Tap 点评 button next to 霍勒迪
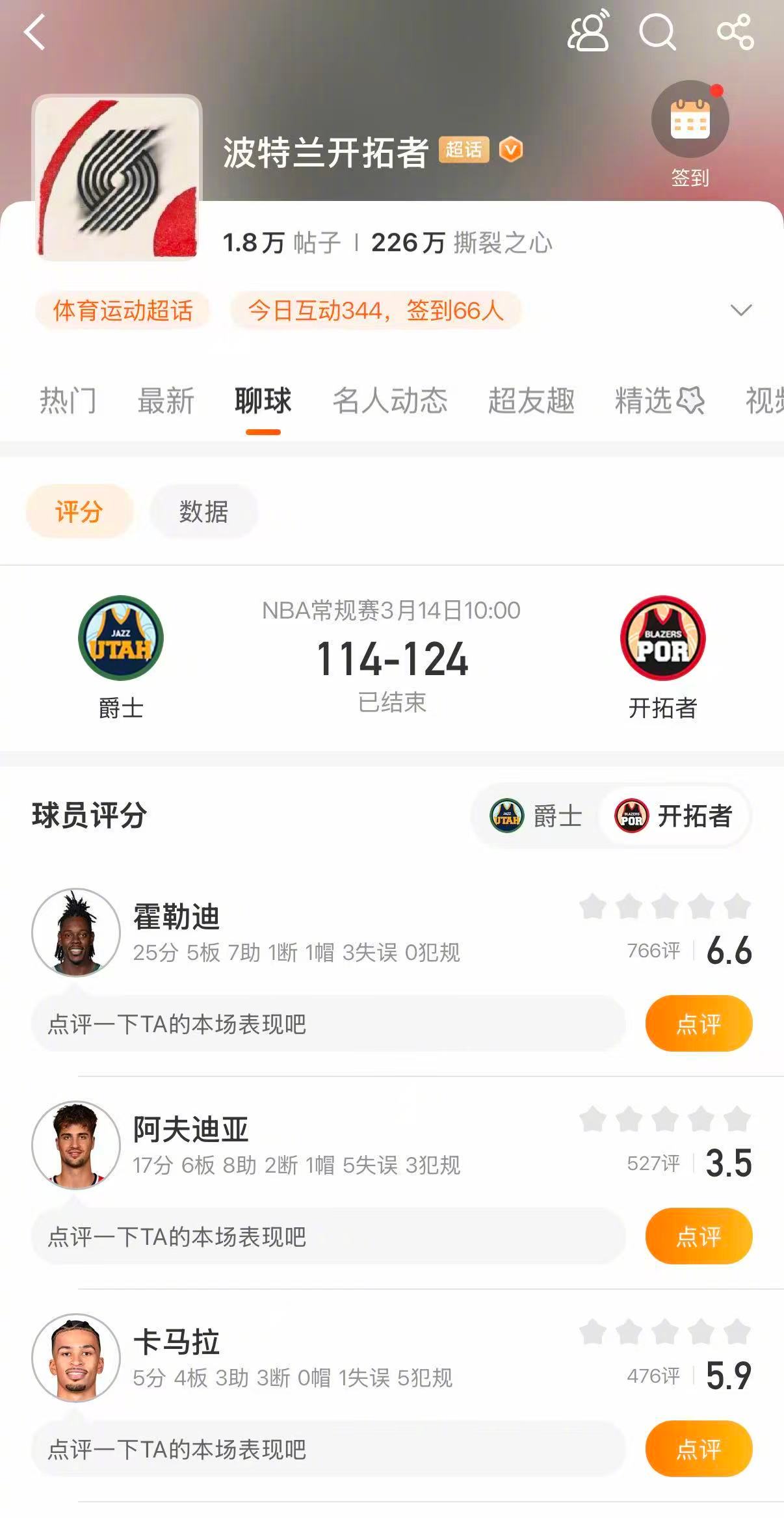 coord(699,1023)
